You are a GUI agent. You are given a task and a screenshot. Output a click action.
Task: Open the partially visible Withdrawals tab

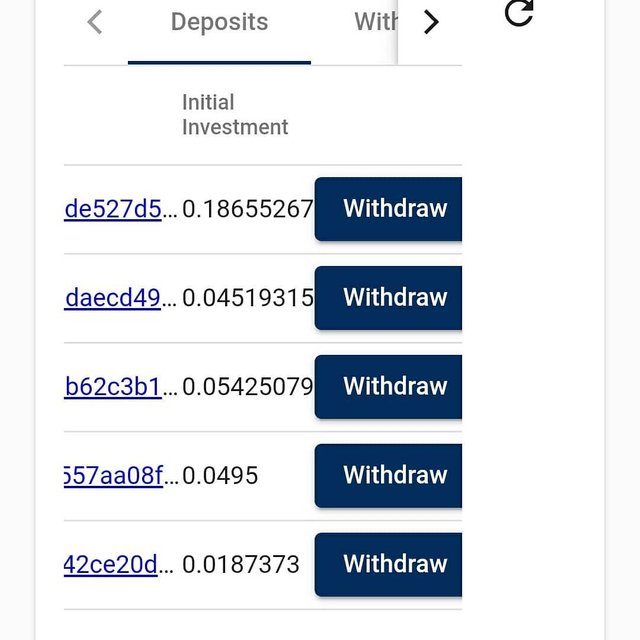pos(377,22)
